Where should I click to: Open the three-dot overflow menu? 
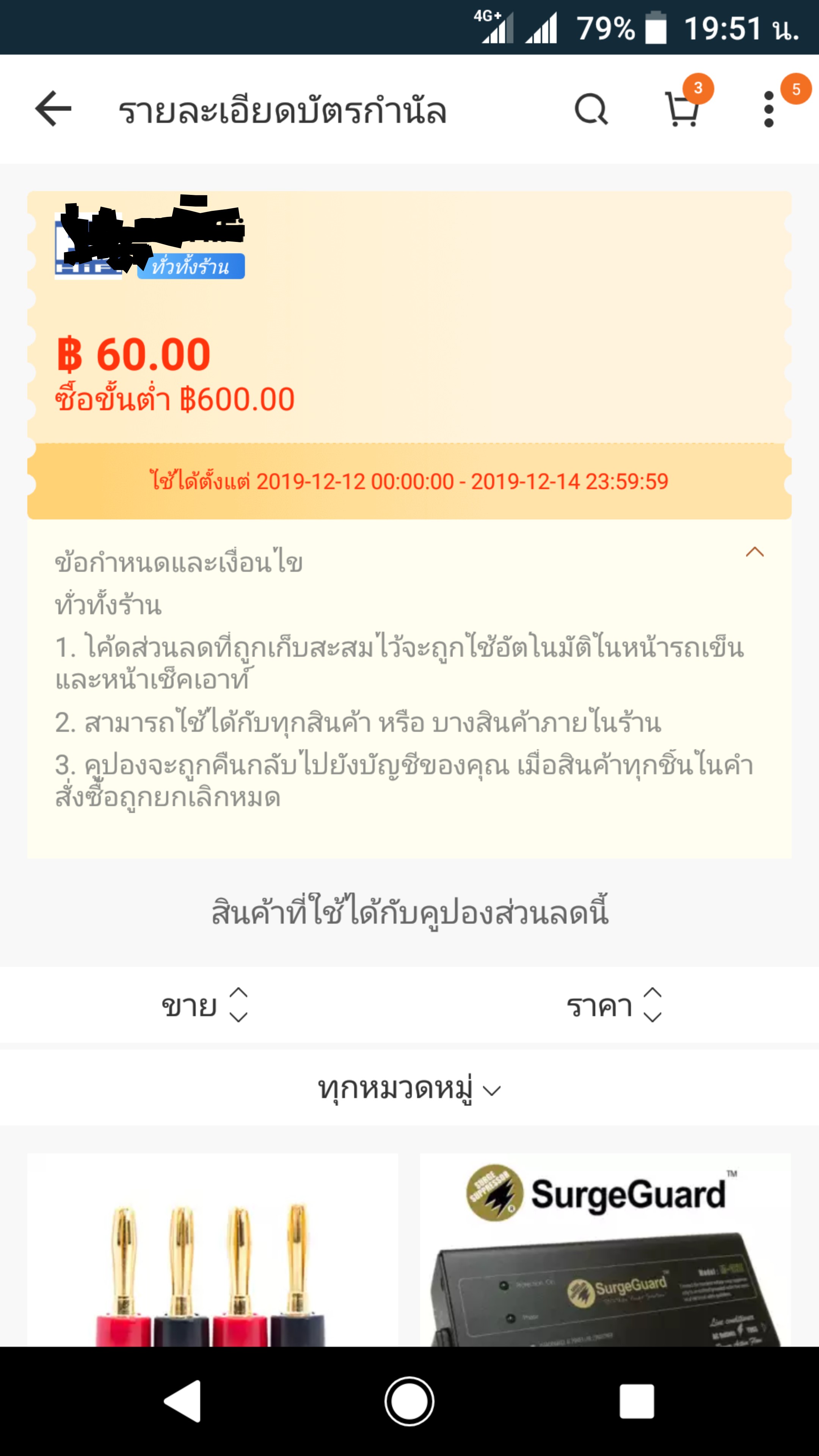tap(769, 108)
